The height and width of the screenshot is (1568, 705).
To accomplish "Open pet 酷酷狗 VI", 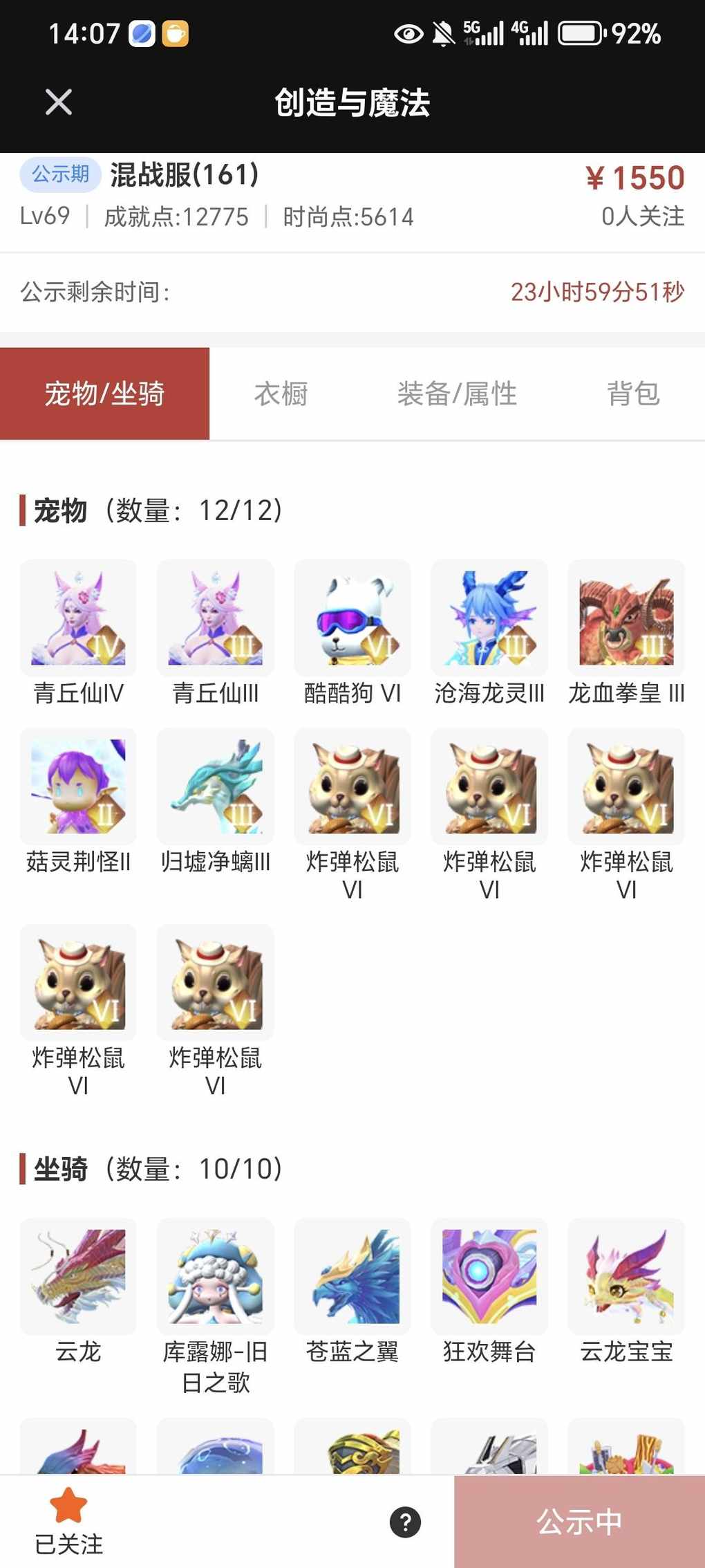I will pos(352,618).
